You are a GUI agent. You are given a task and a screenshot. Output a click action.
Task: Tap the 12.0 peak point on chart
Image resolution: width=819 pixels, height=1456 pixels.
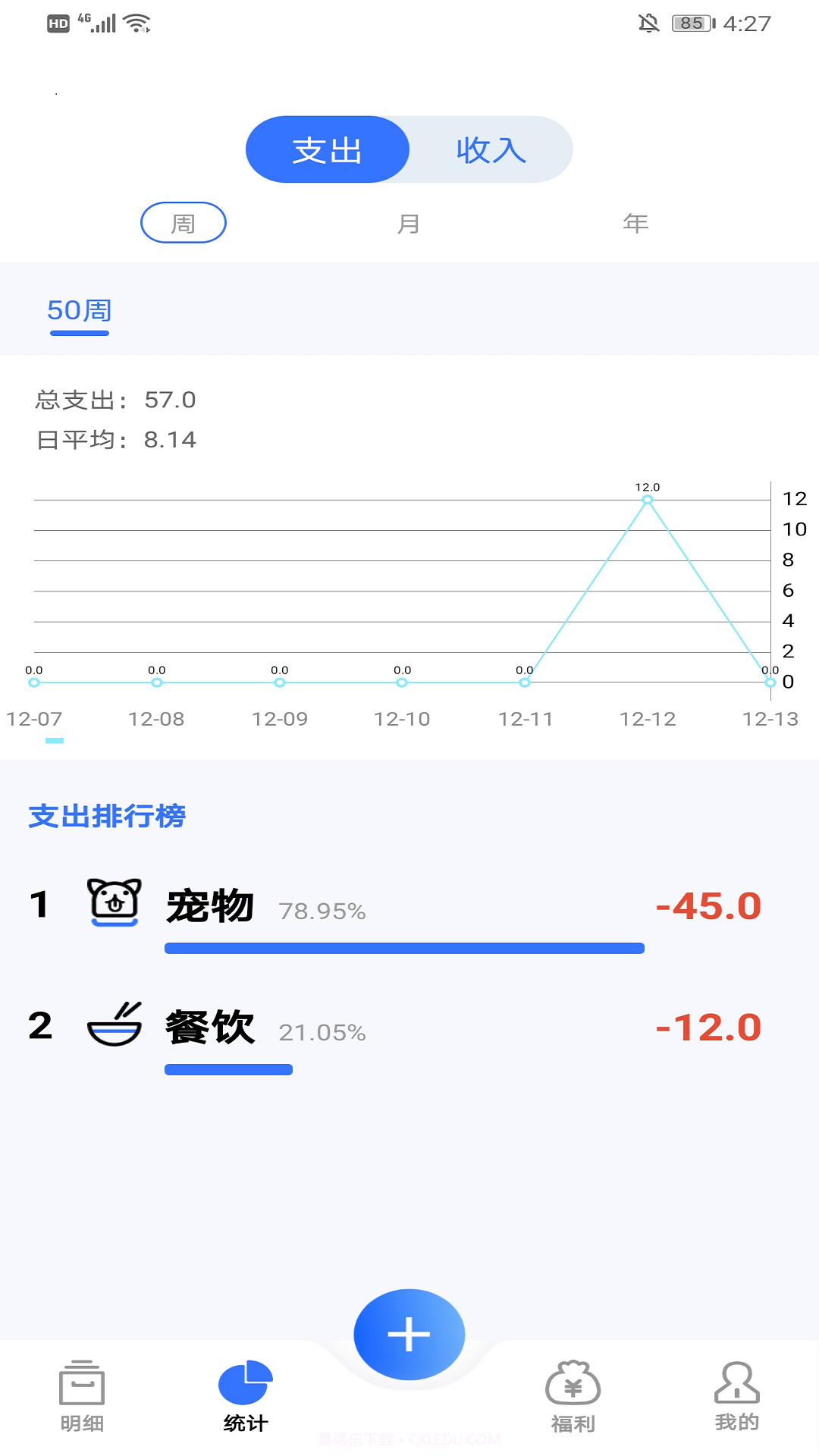[x=646, y=499]
